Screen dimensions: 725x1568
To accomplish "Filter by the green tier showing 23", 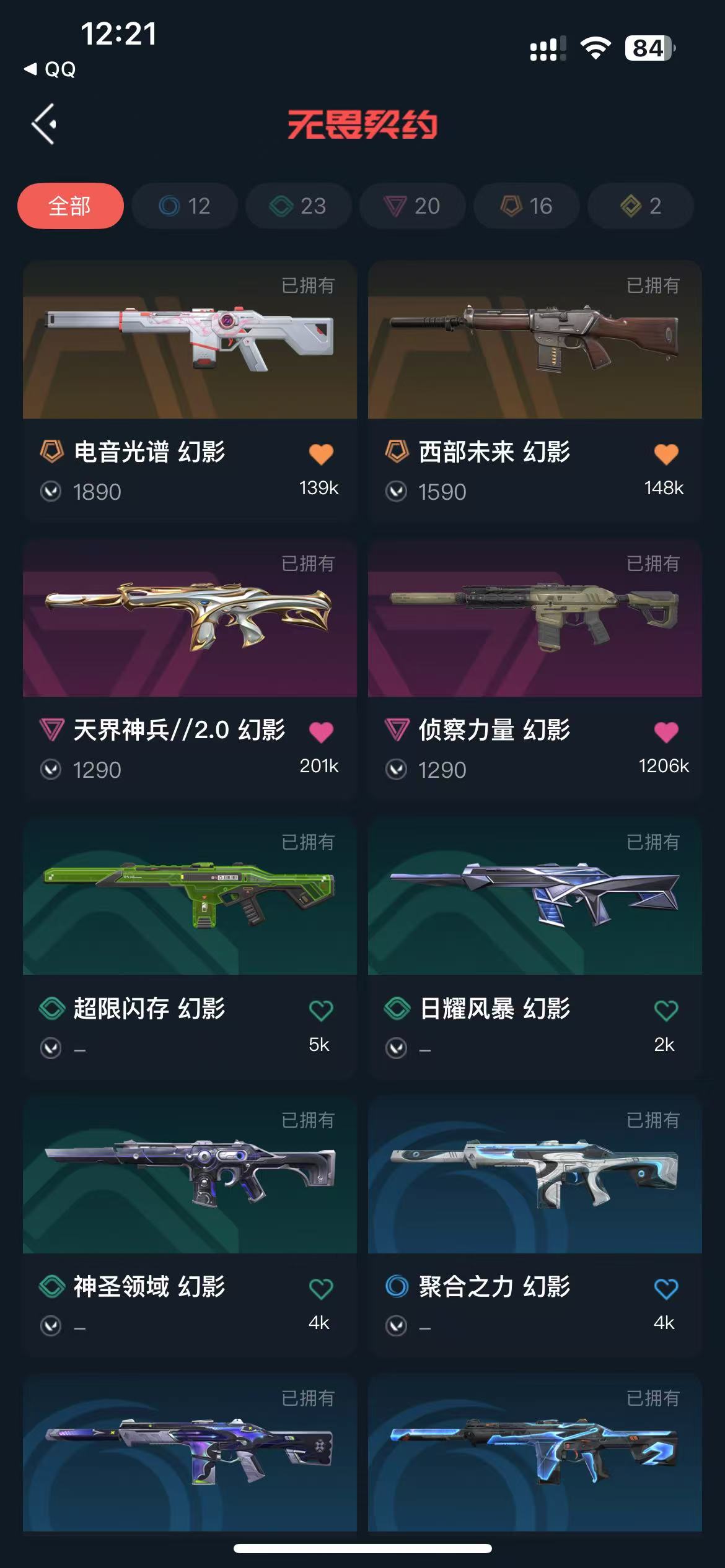I will coord(299,206).
